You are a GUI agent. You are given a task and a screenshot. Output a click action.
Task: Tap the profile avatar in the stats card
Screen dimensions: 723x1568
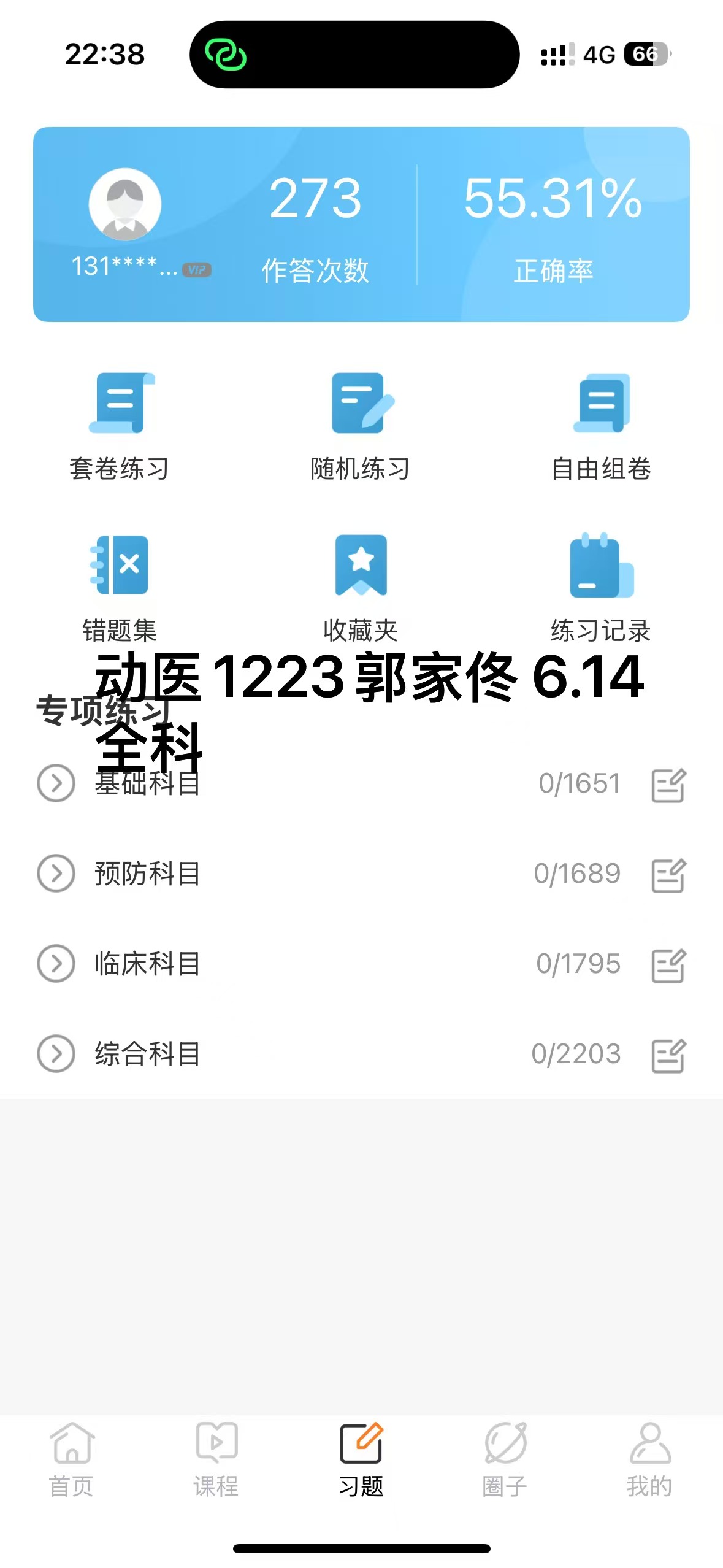tap(125, 204)
